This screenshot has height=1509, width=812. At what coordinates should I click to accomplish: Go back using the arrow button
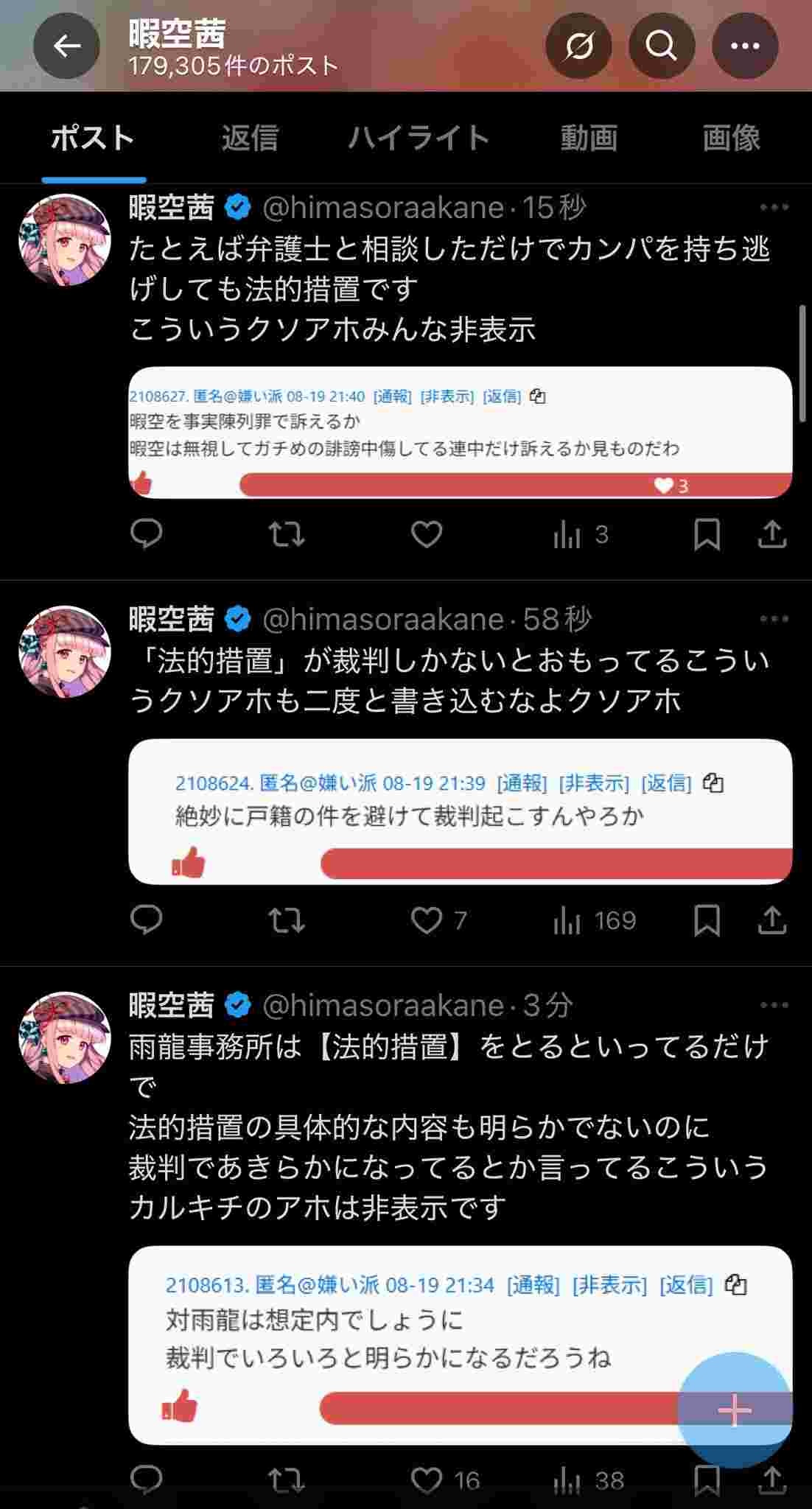66,46
